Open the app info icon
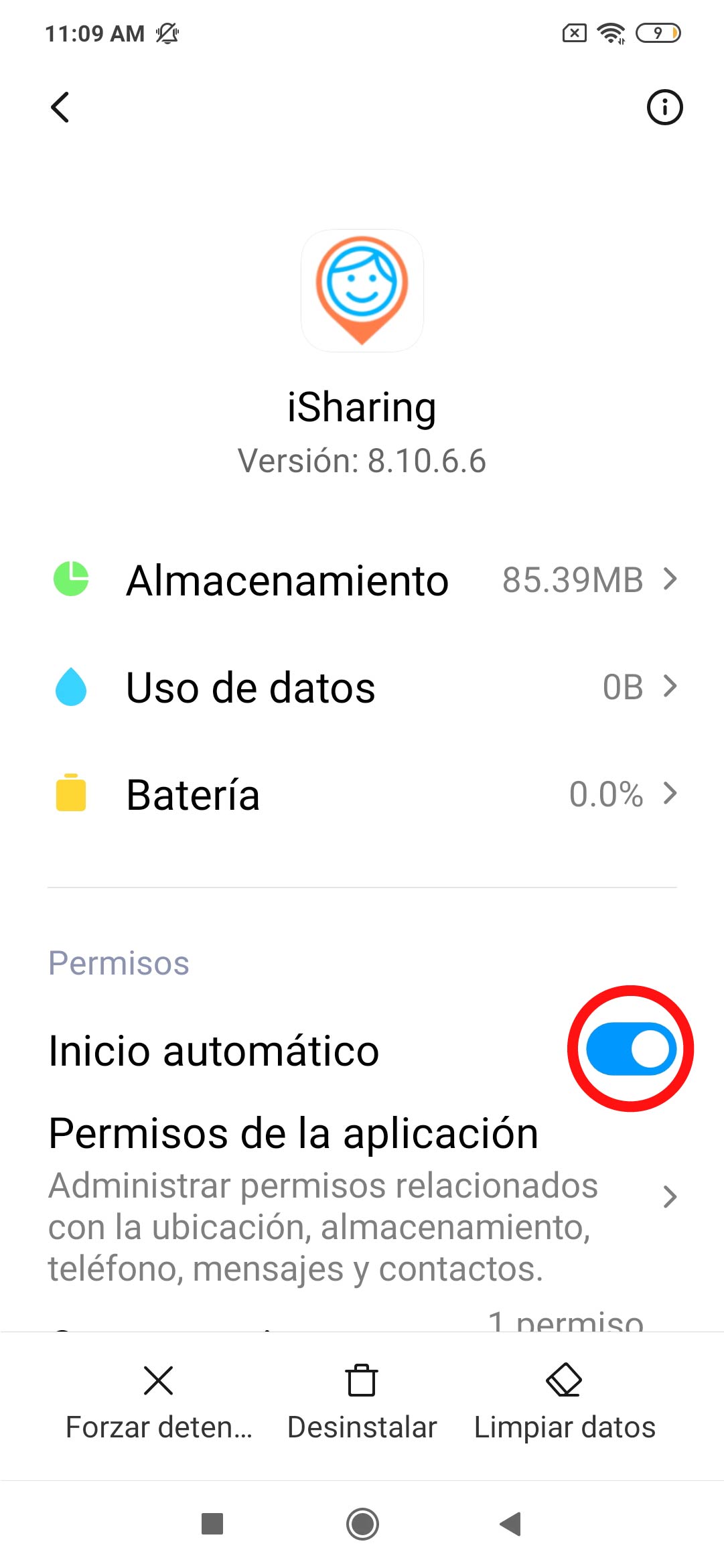 point(664,107)
